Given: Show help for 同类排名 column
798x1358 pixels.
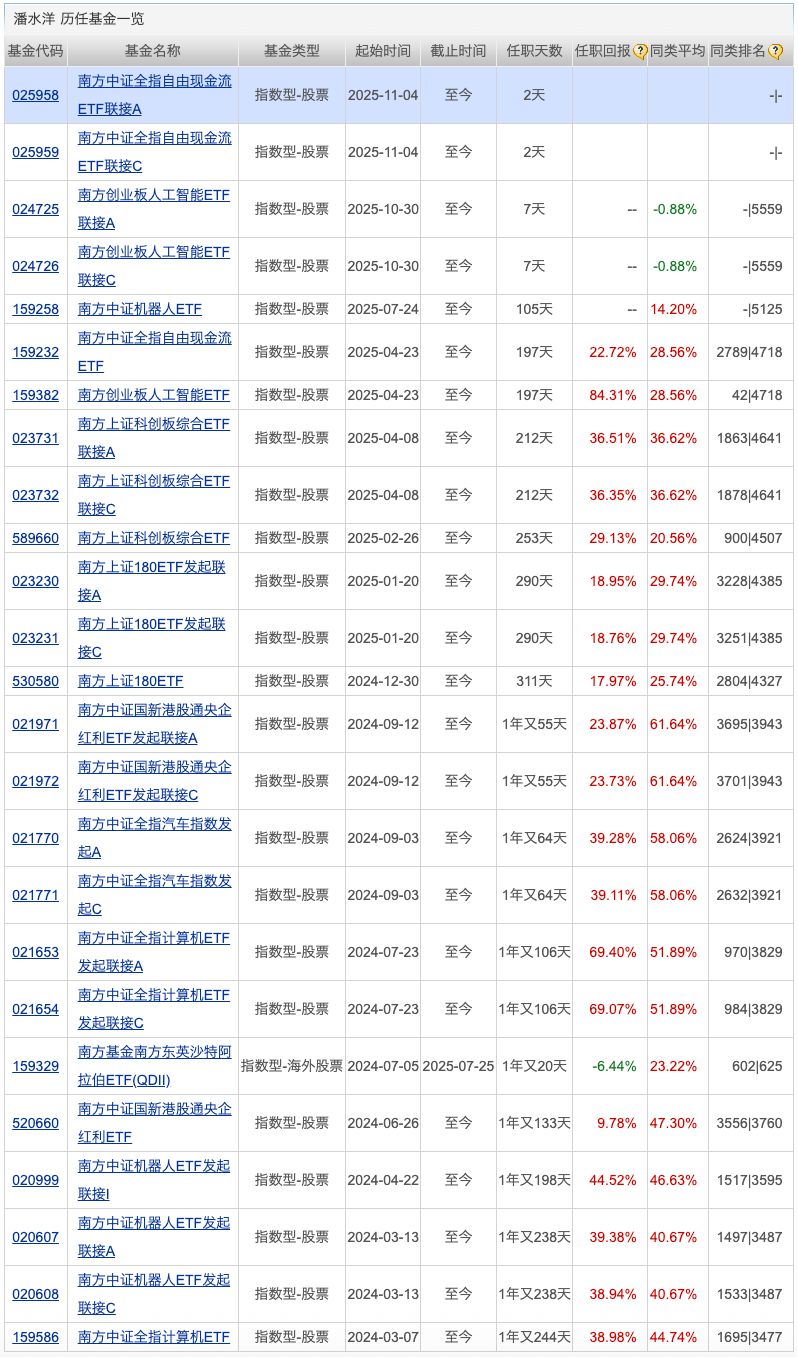Looking at the screenshot, I should click(x=775, y=52).
